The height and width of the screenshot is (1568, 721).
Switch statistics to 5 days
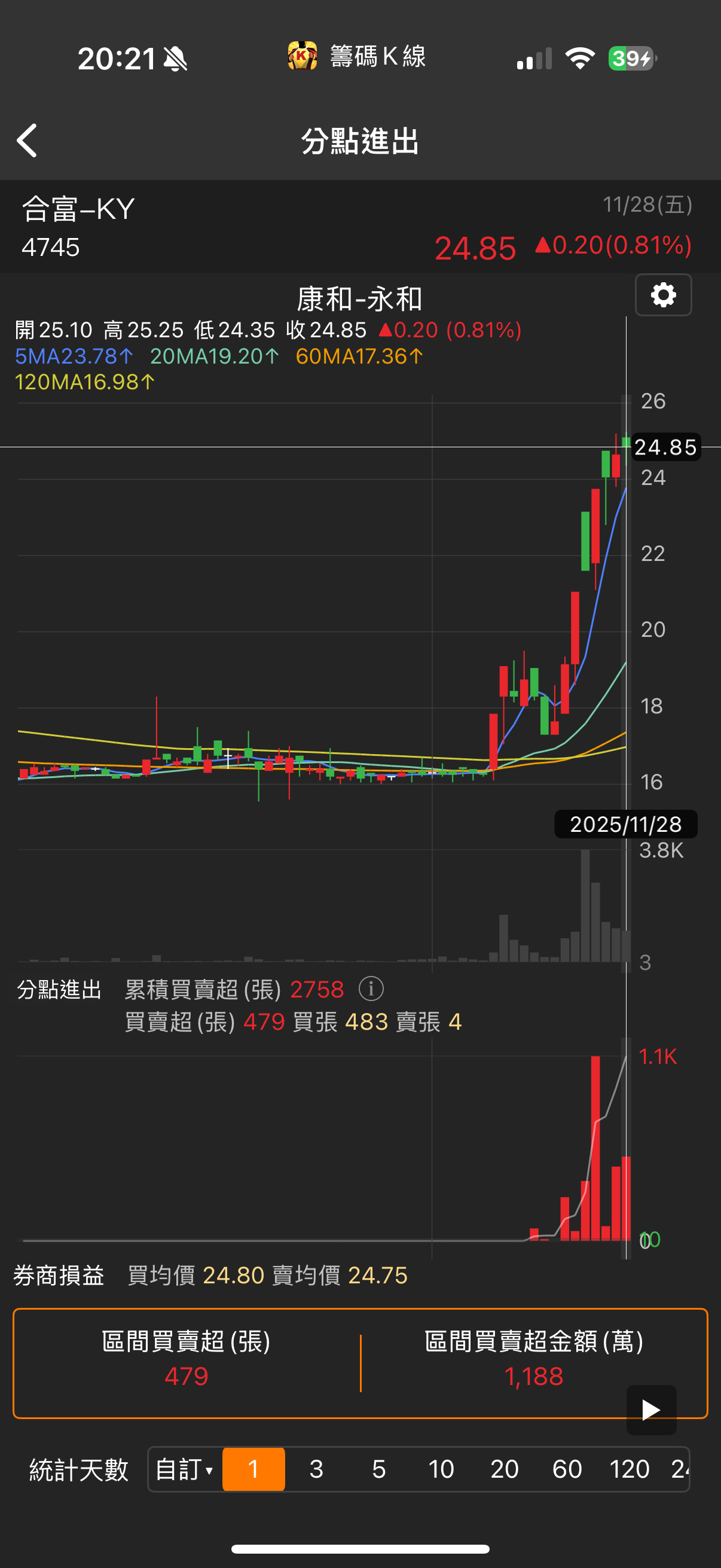378,1469
